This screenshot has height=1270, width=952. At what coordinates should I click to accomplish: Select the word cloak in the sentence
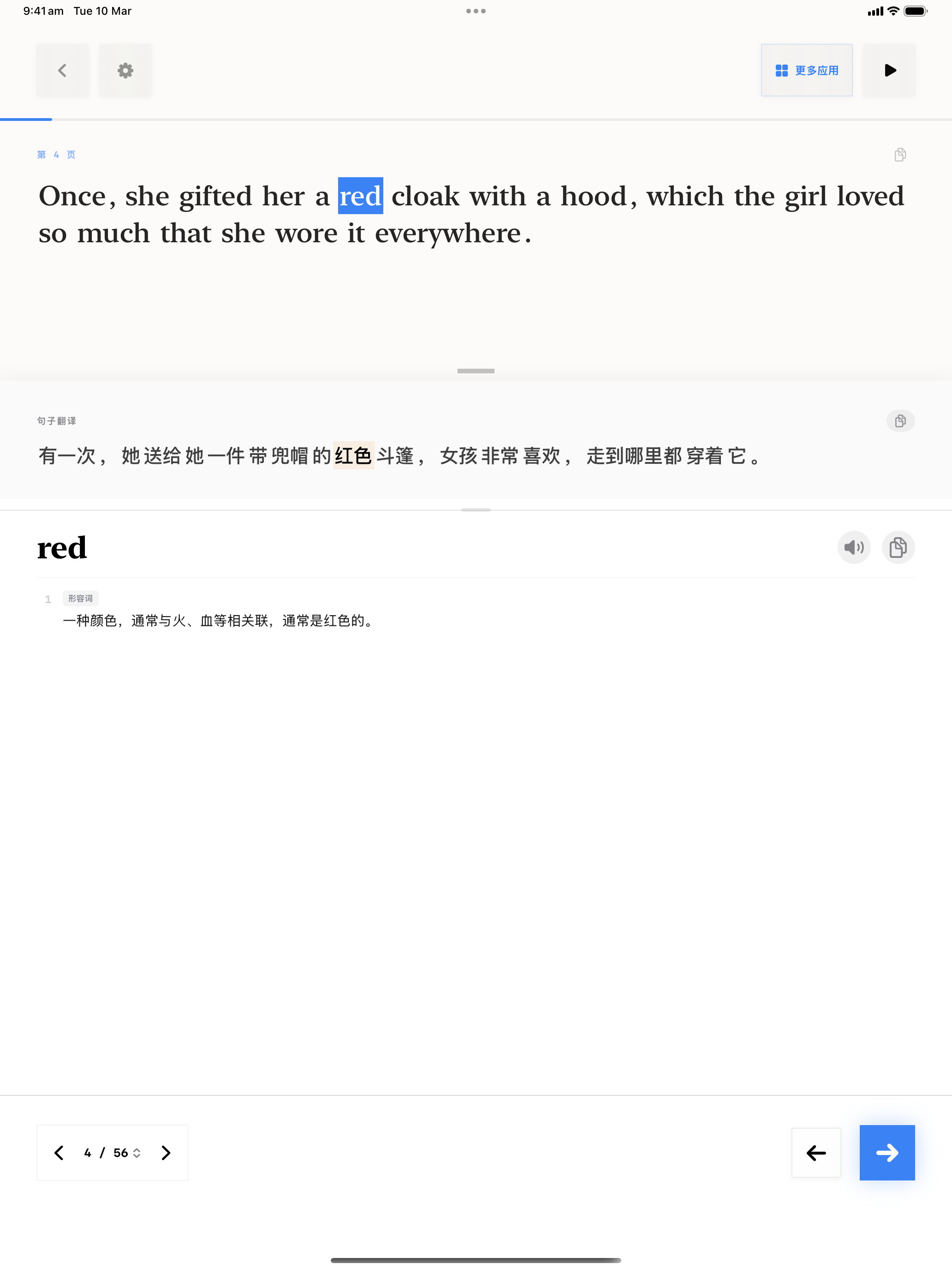(425, 196)
